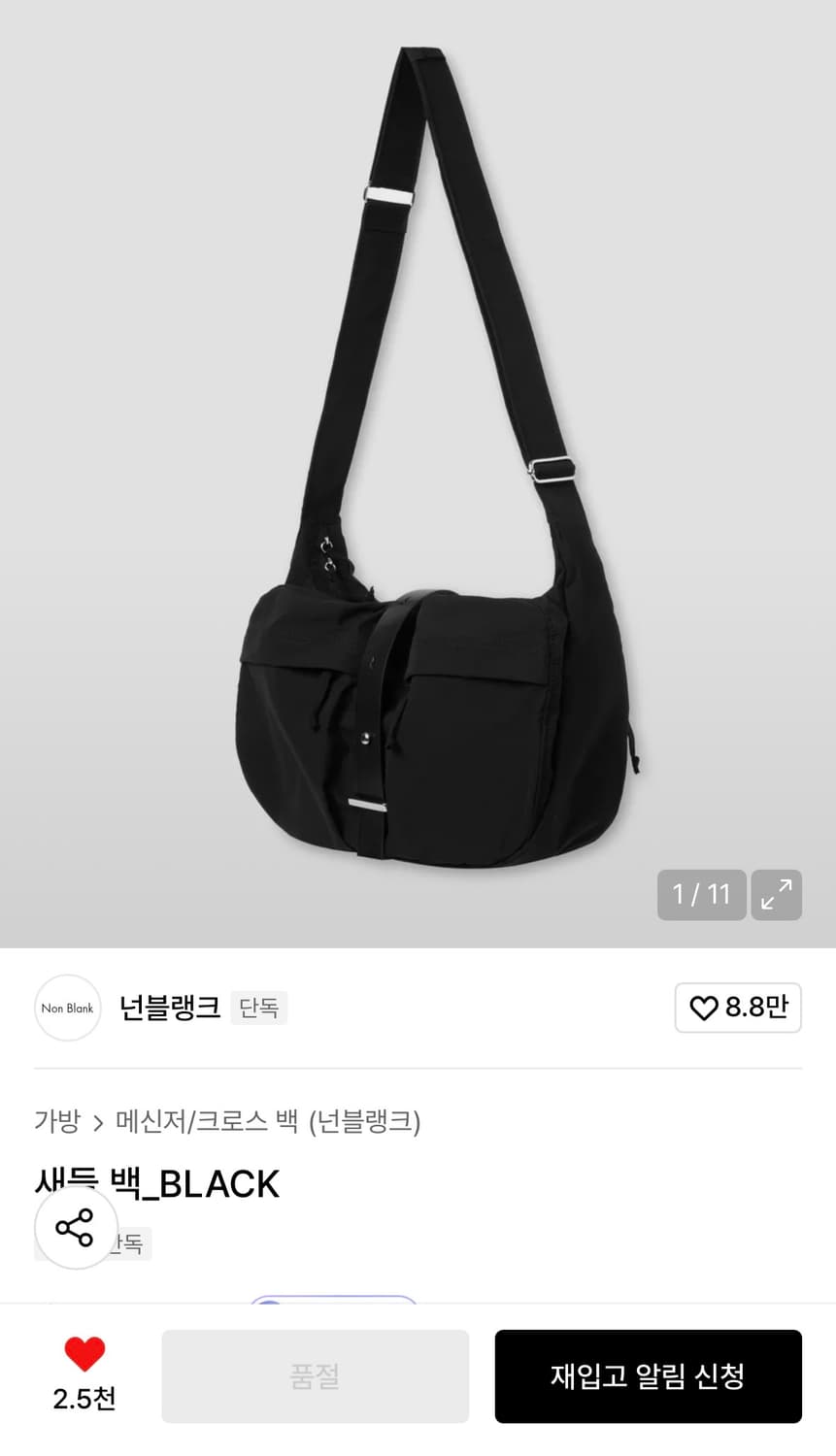The width and height of the screenshot is (836, 1456).
Task: Tap the 1 / 11 image counter
Action: pos(701,895)
